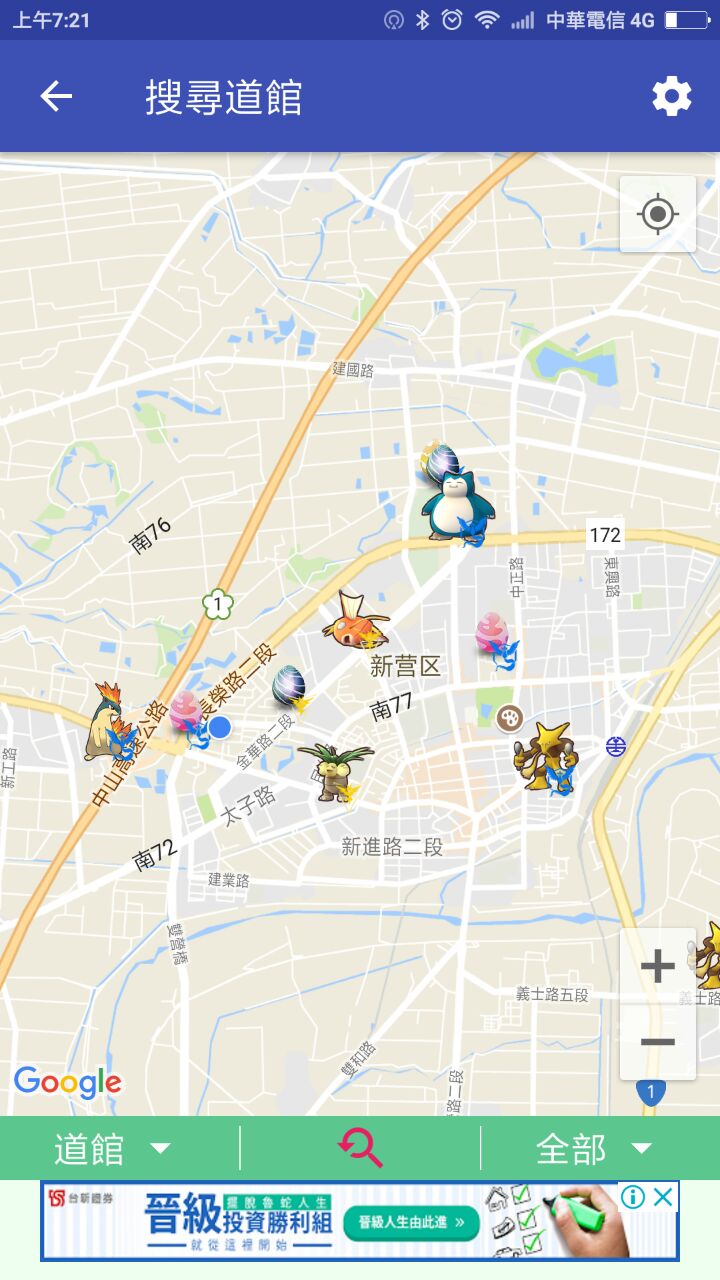Select the Typhlosion gym marker
720x1280 pixels.
tap(107, 722)
